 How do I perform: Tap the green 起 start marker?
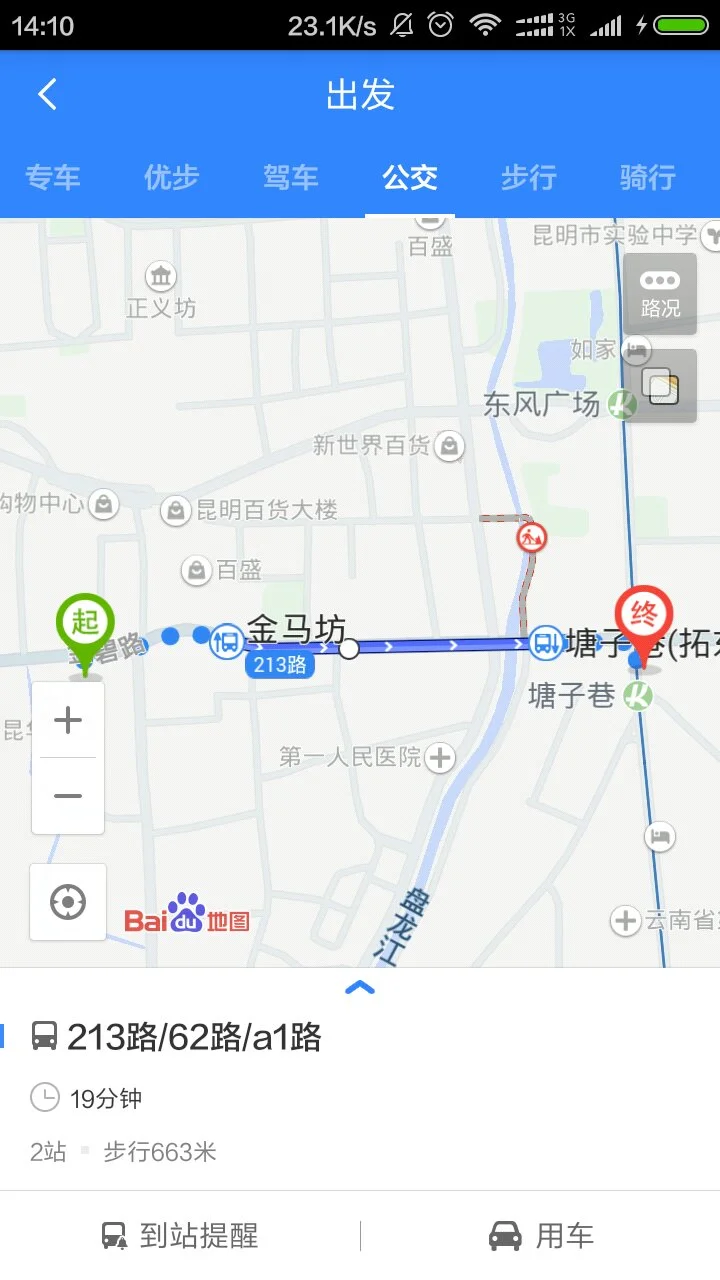pos(85,622)
